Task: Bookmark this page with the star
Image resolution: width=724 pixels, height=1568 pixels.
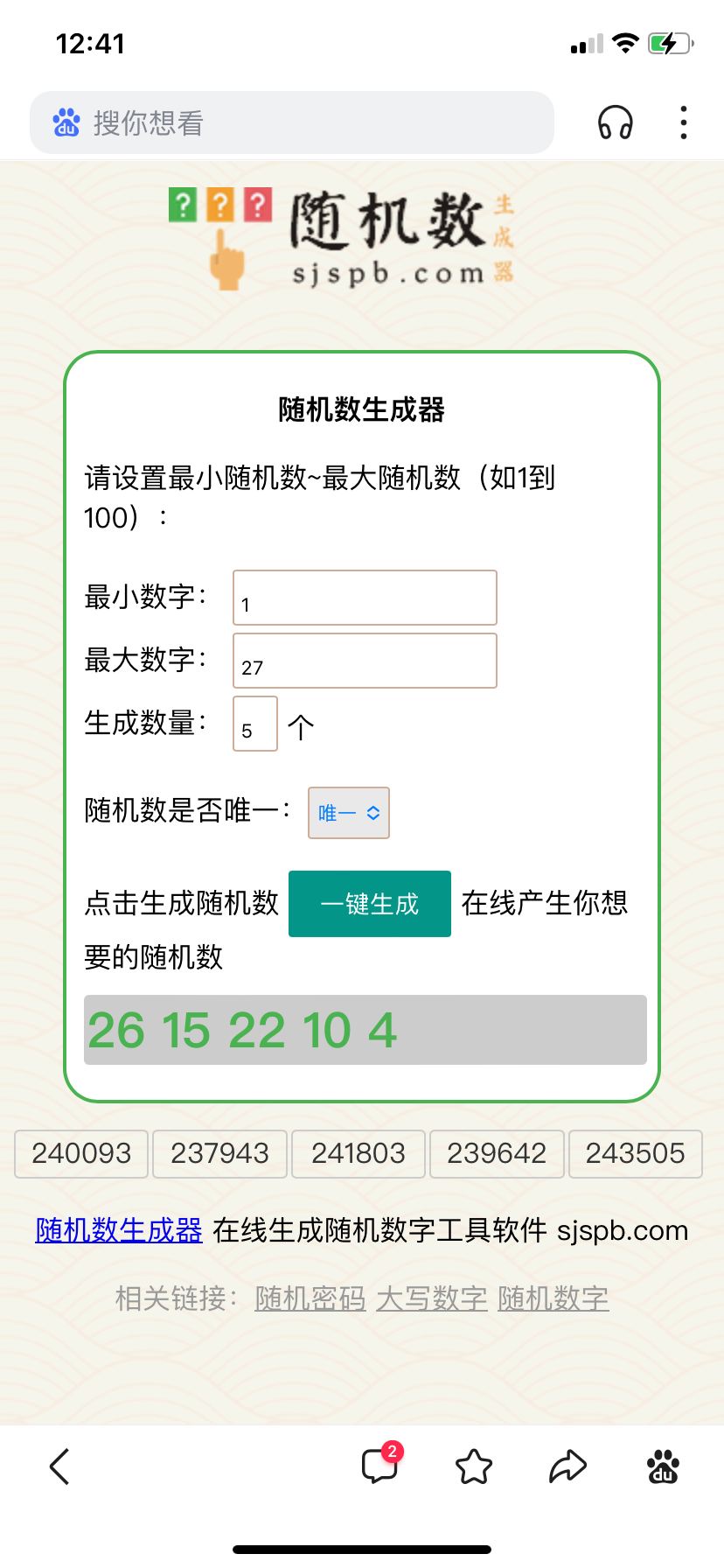Action: point(474,1466)
